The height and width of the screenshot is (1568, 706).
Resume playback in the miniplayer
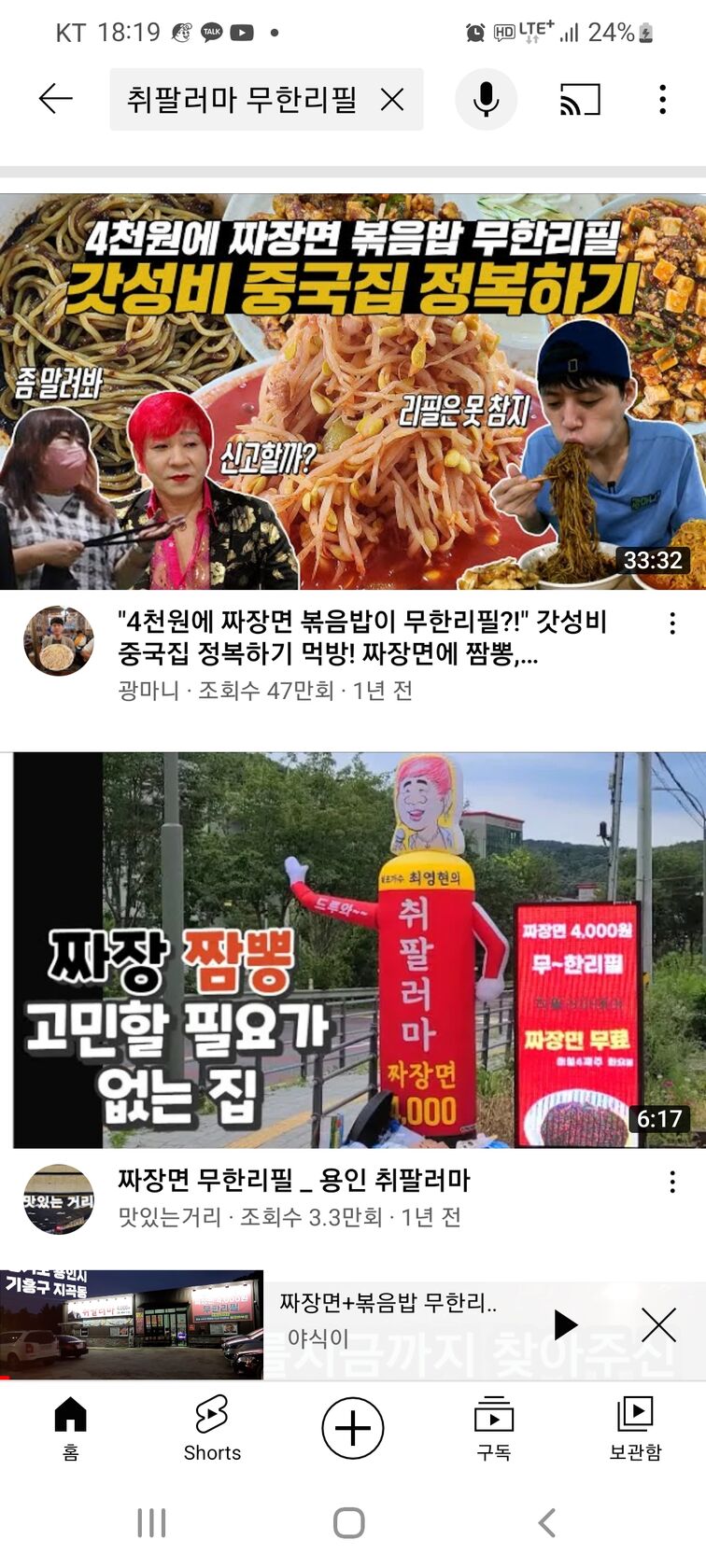[564, 1324]
